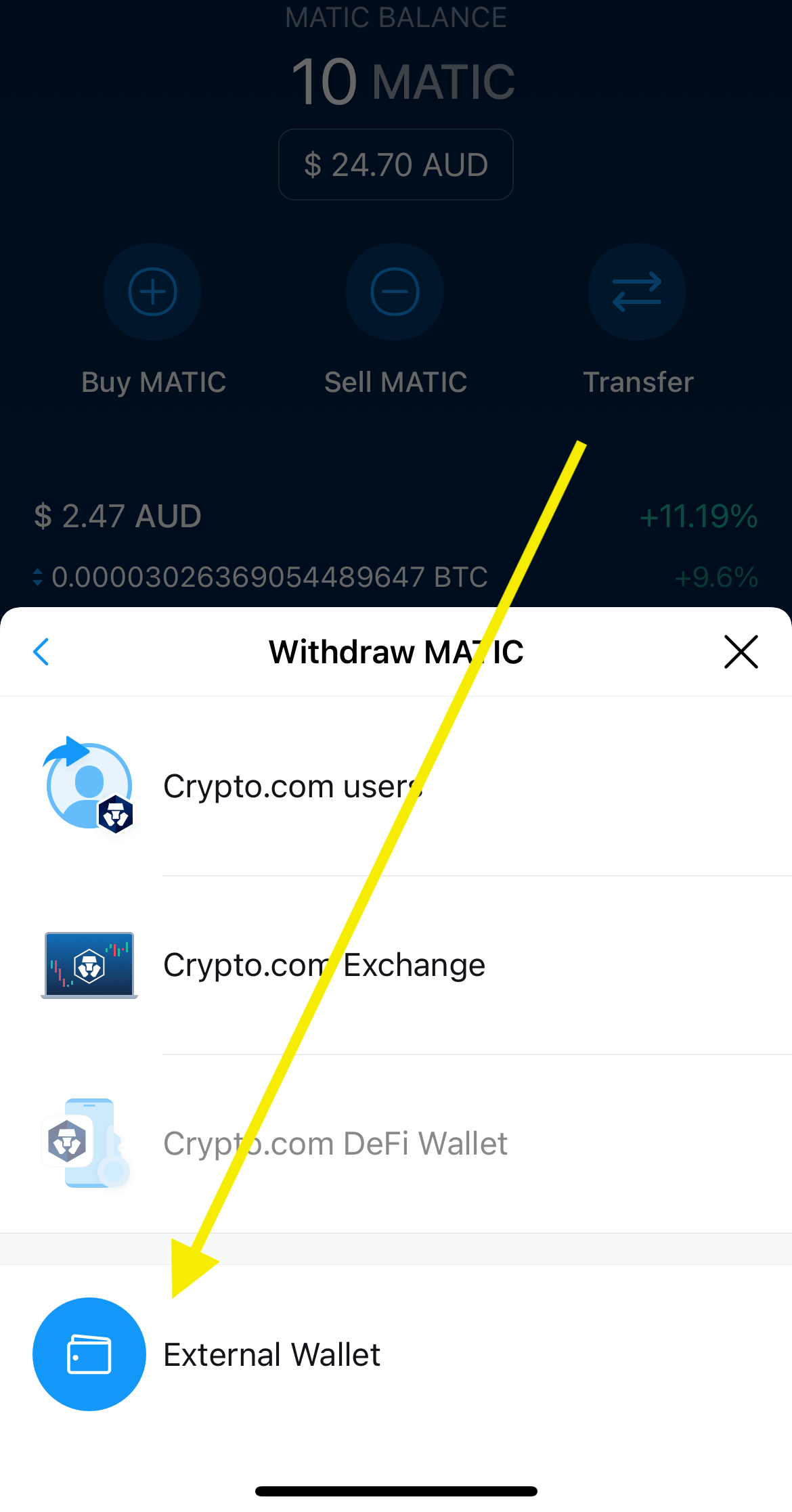Image resolution: width=792 pixels, height=1512 pixels.
Task: Go back from Withdraw MATIC sheet
Action: pyautogui.click(x=41, y=652)
